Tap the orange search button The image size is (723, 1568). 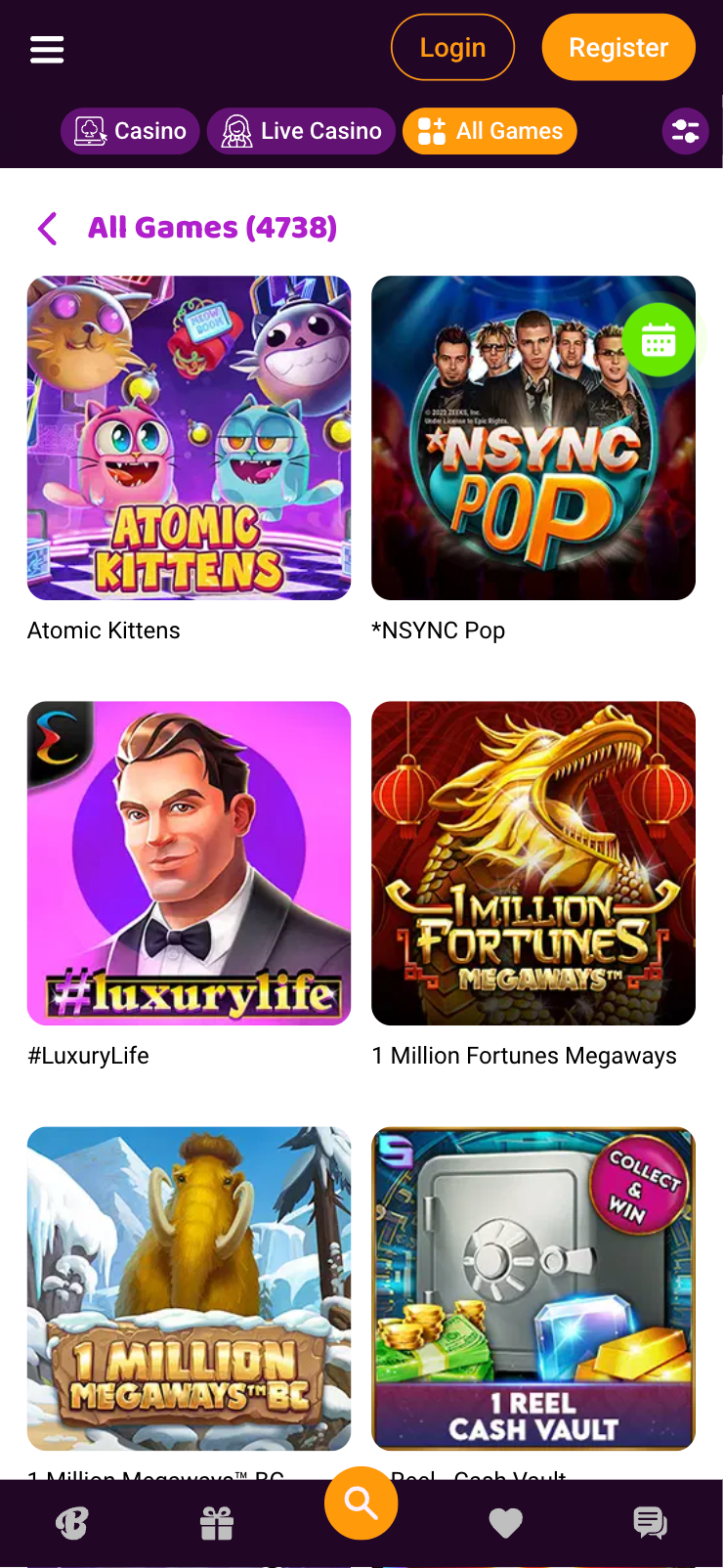click(x=361, y=1503)
